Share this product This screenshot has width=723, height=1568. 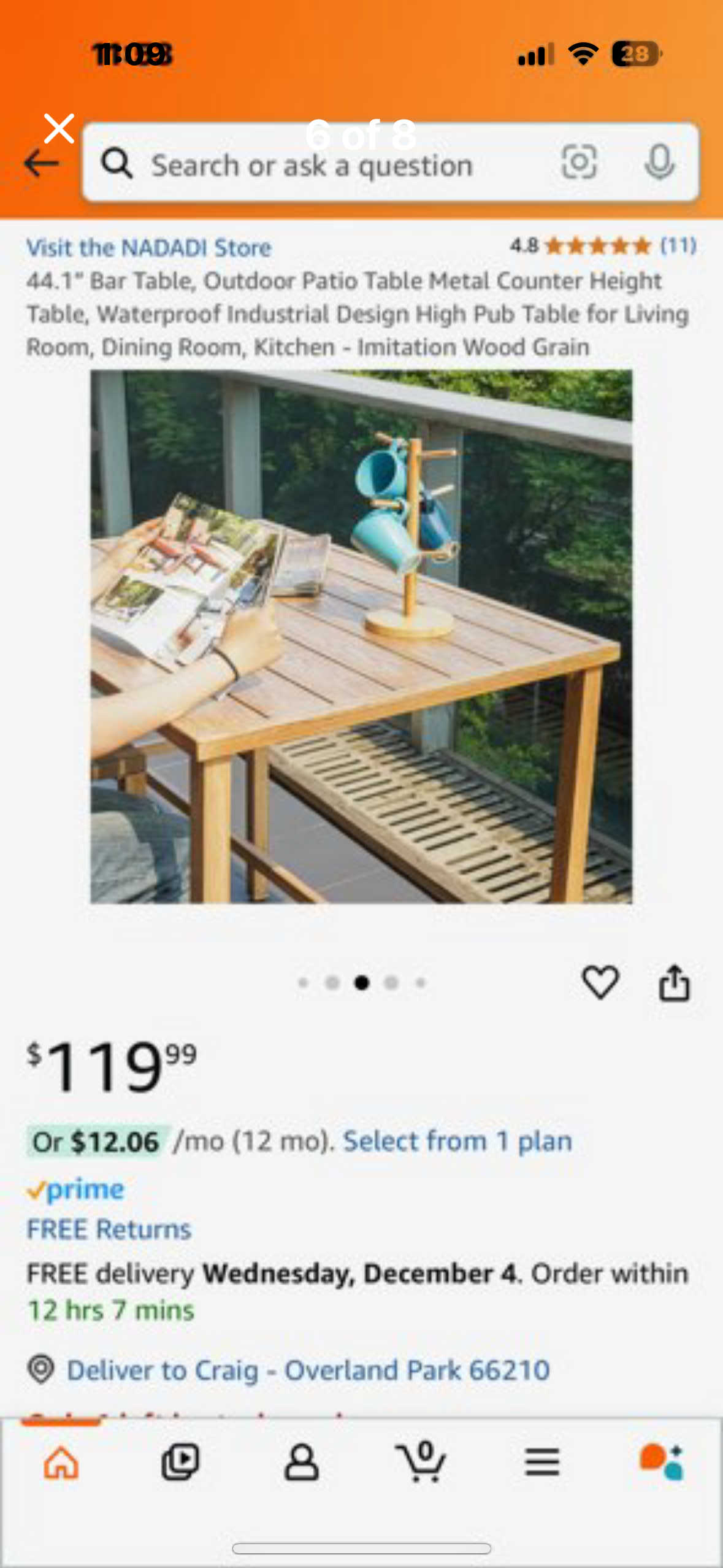(x=674, y=983)
